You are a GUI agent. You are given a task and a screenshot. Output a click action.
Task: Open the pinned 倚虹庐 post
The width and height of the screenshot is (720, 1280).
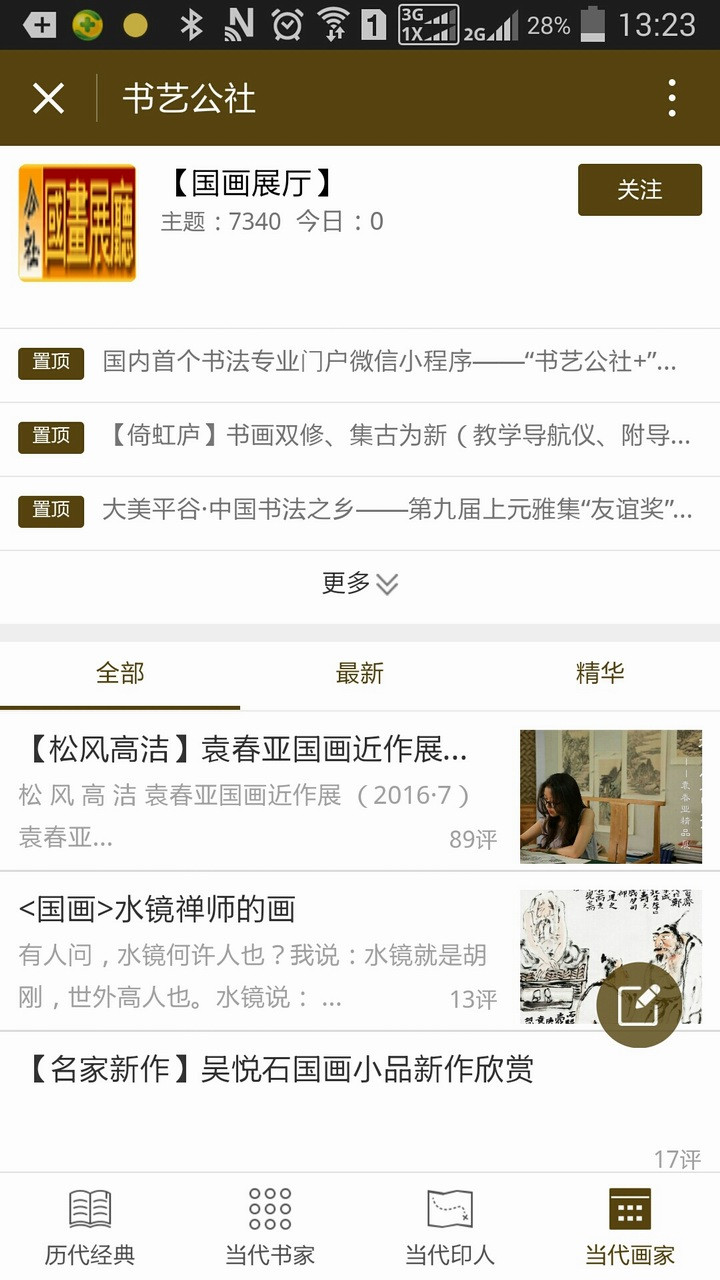click(397, 436)
